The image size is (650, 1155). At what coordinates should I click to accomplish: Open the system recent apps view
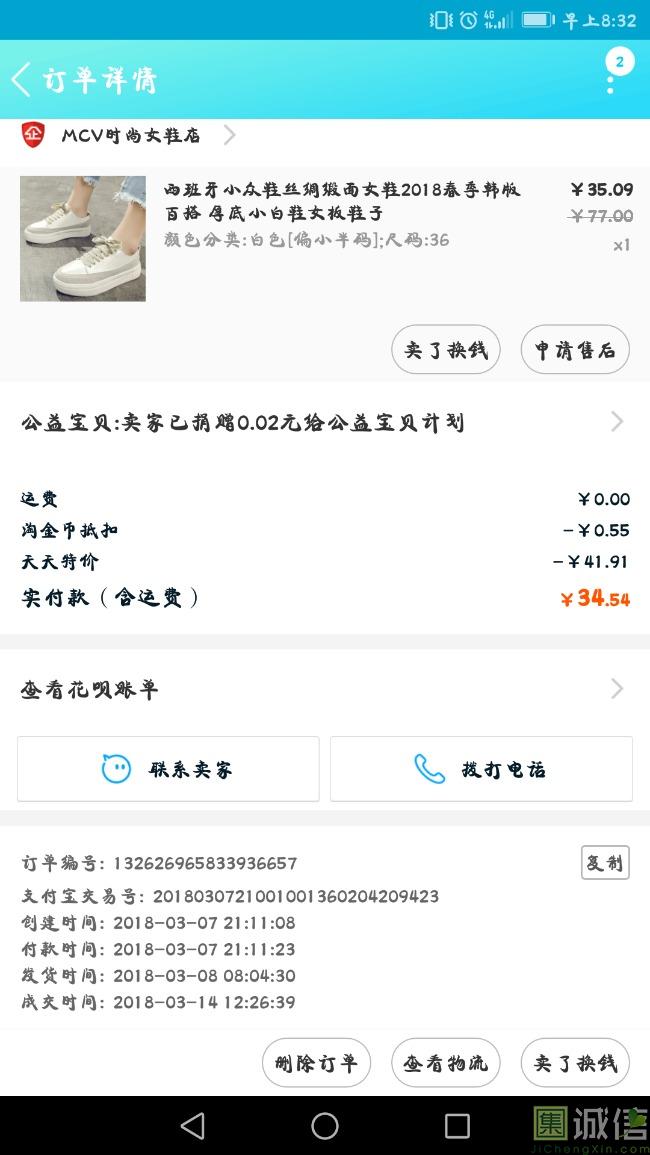[x=457, y=1126]
